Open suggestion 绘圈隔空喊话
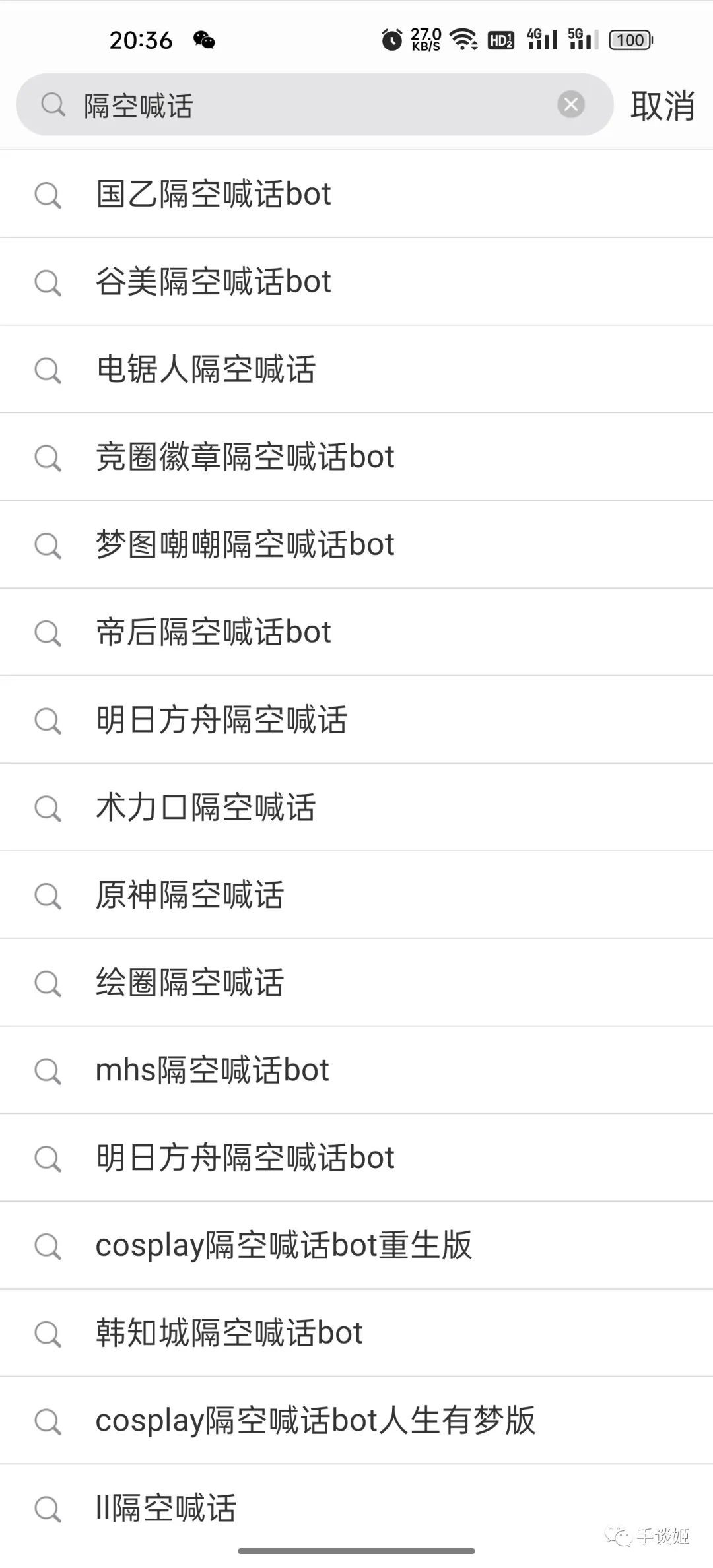Viewport: 713px width, 1568px height. coord(190,983)
